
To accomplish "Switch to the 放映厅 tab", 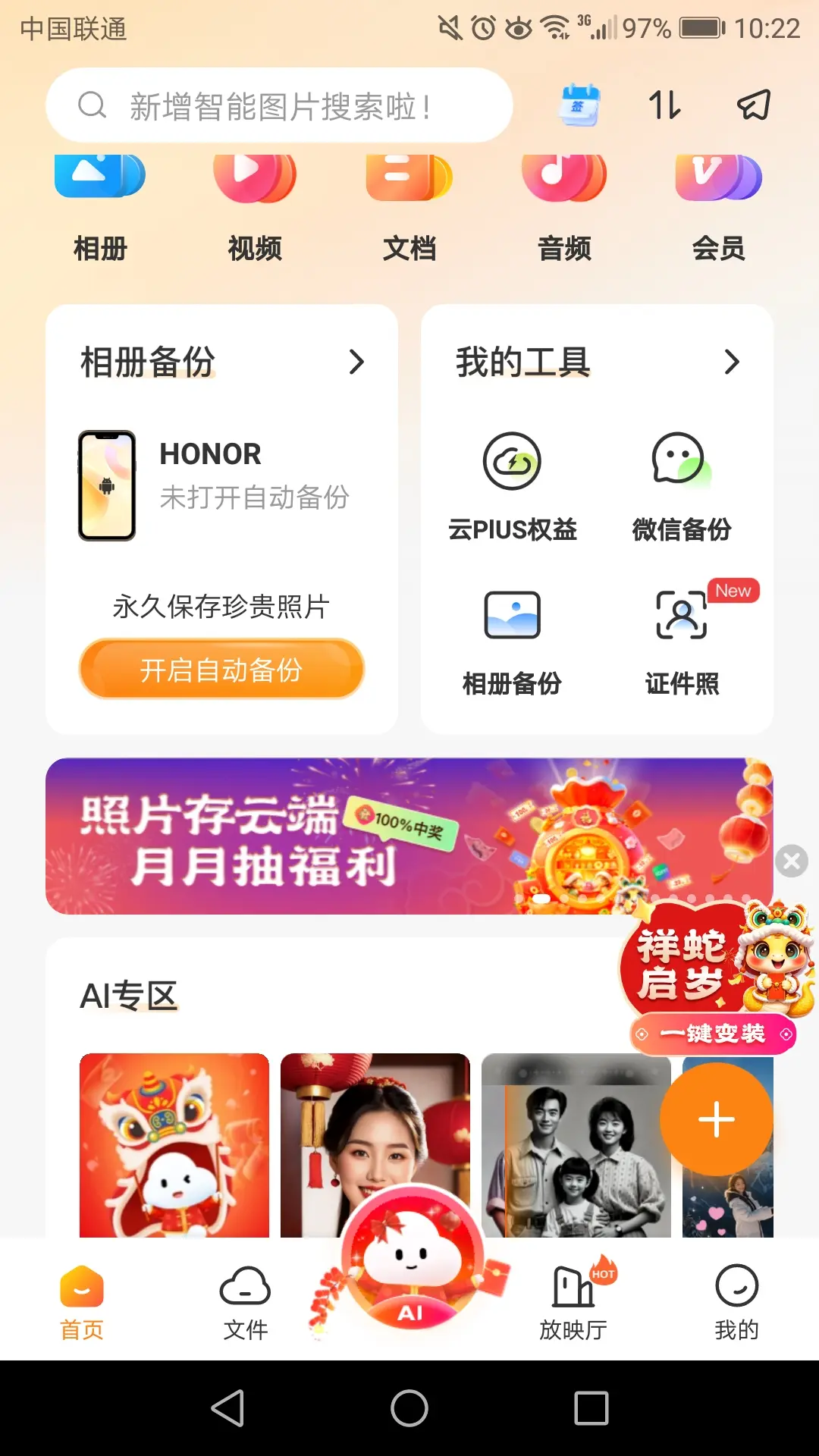I will pos(573,1303).
